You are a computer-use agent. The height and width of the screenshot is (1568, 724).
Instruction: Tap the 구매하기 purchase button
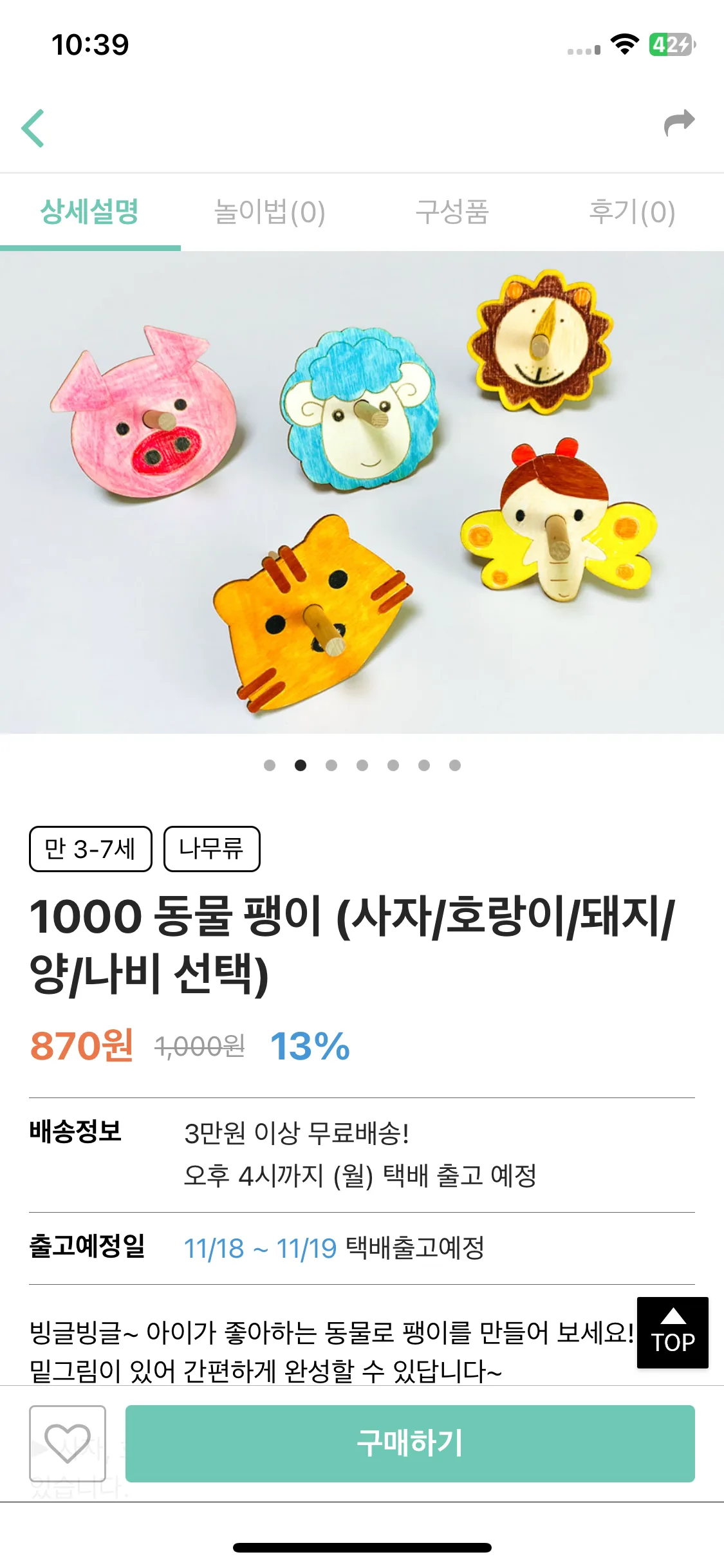click(410, 1443)
